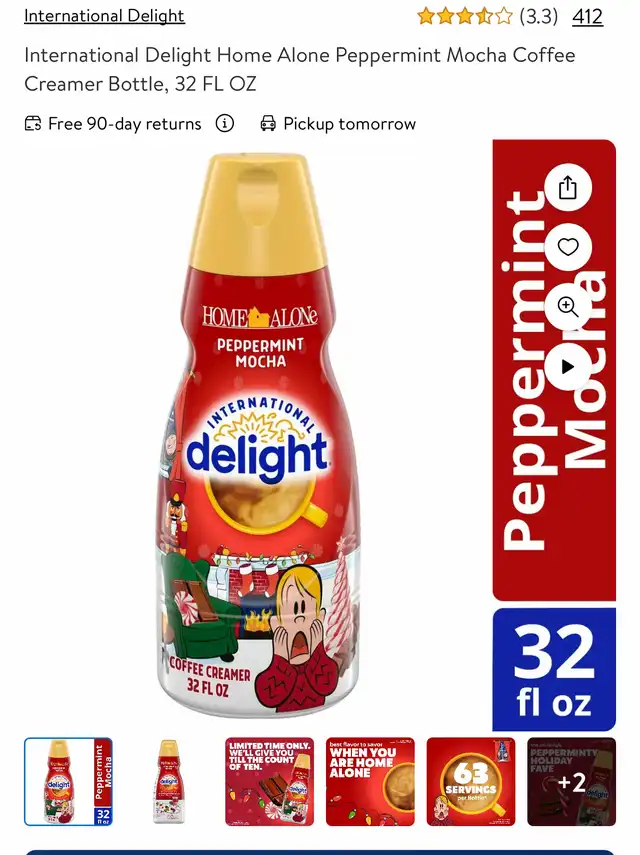This screenshot has width=640, height=855.
Task: Select the first thumbnail with Peppermint Mocha banner
Action: pyautogui.click(x=68, y=781)
